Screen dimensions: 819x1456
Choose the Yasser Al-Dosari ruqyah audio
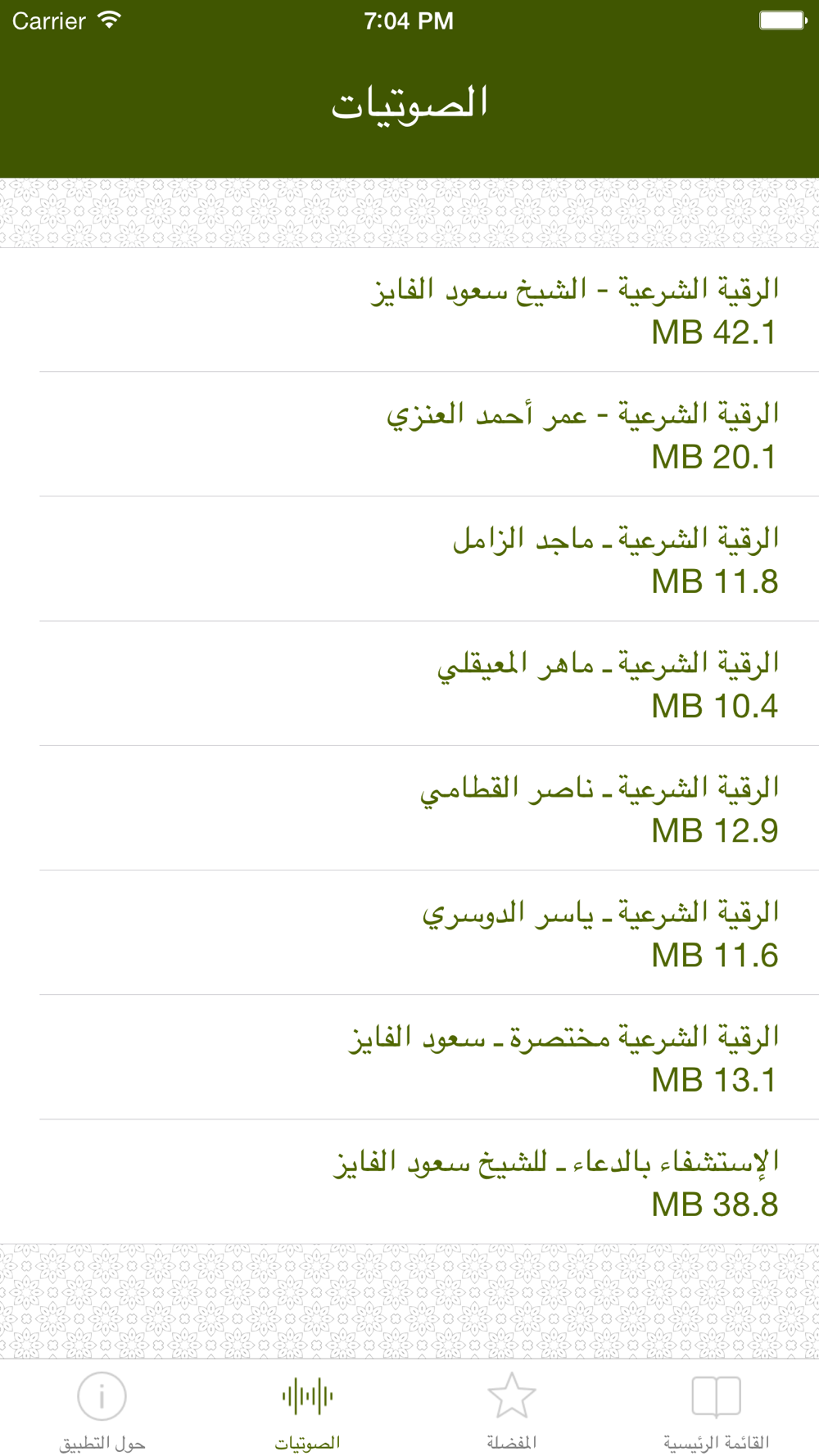[409, 932]
